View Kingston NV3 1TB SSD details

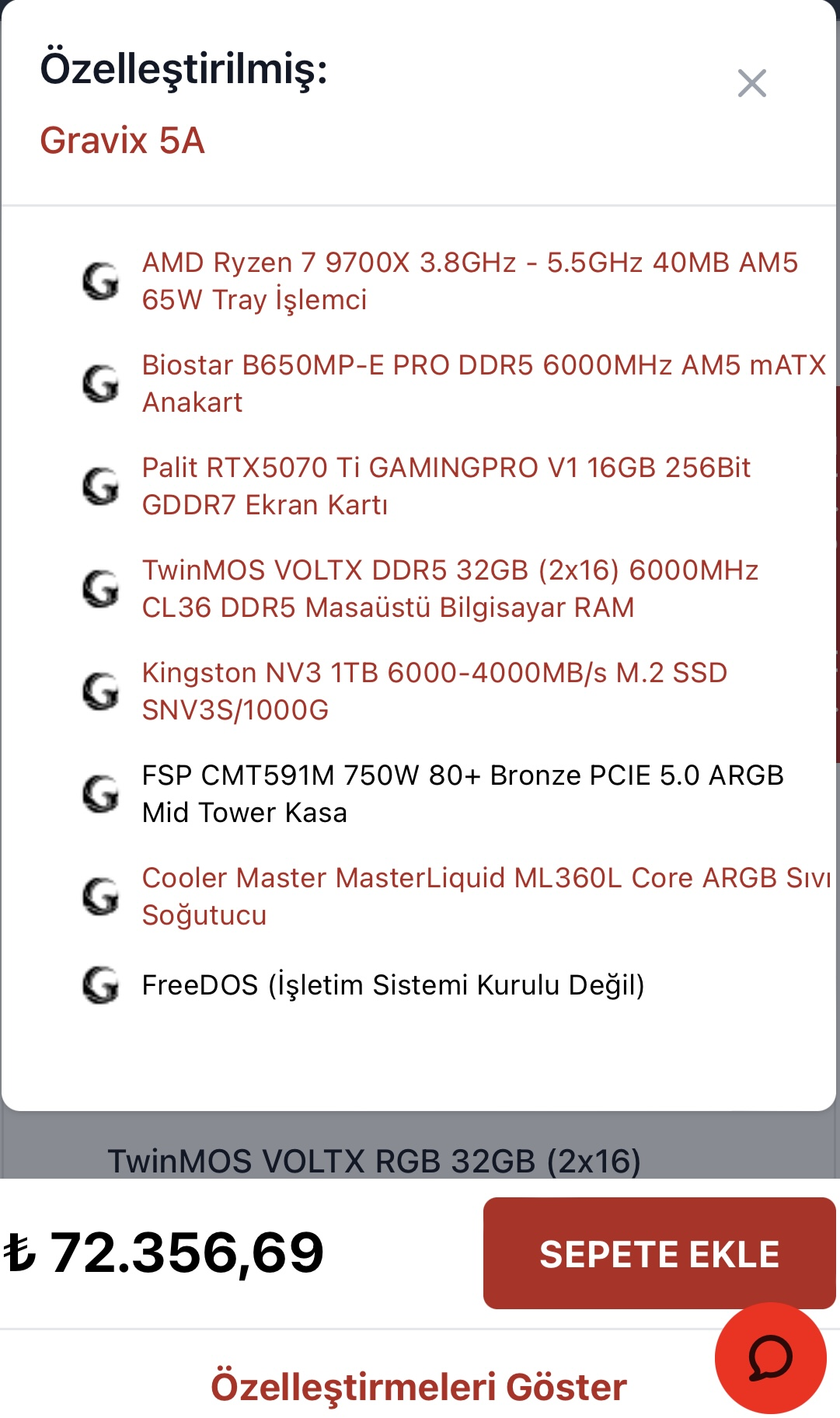(434, 692)
